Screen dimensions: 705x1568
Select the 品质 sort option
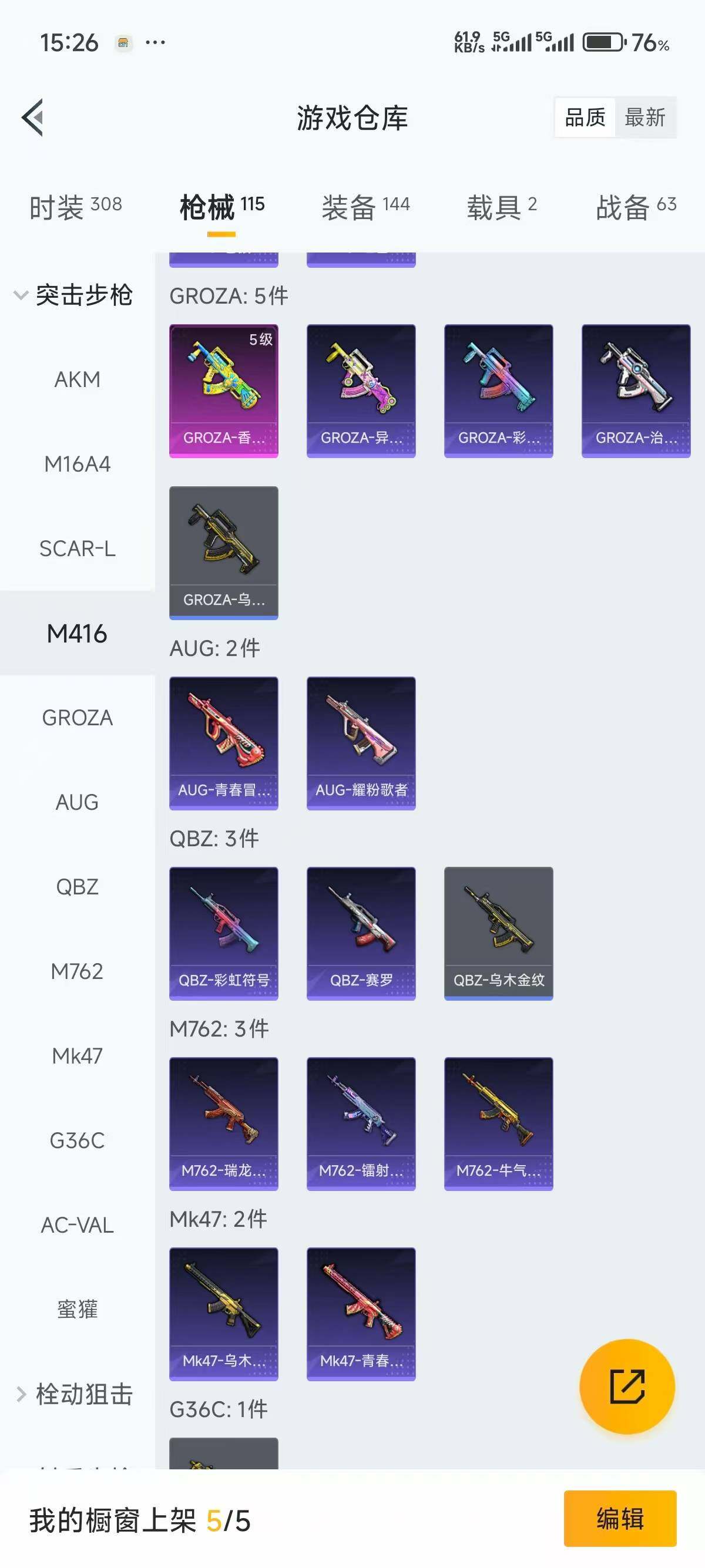585,117
